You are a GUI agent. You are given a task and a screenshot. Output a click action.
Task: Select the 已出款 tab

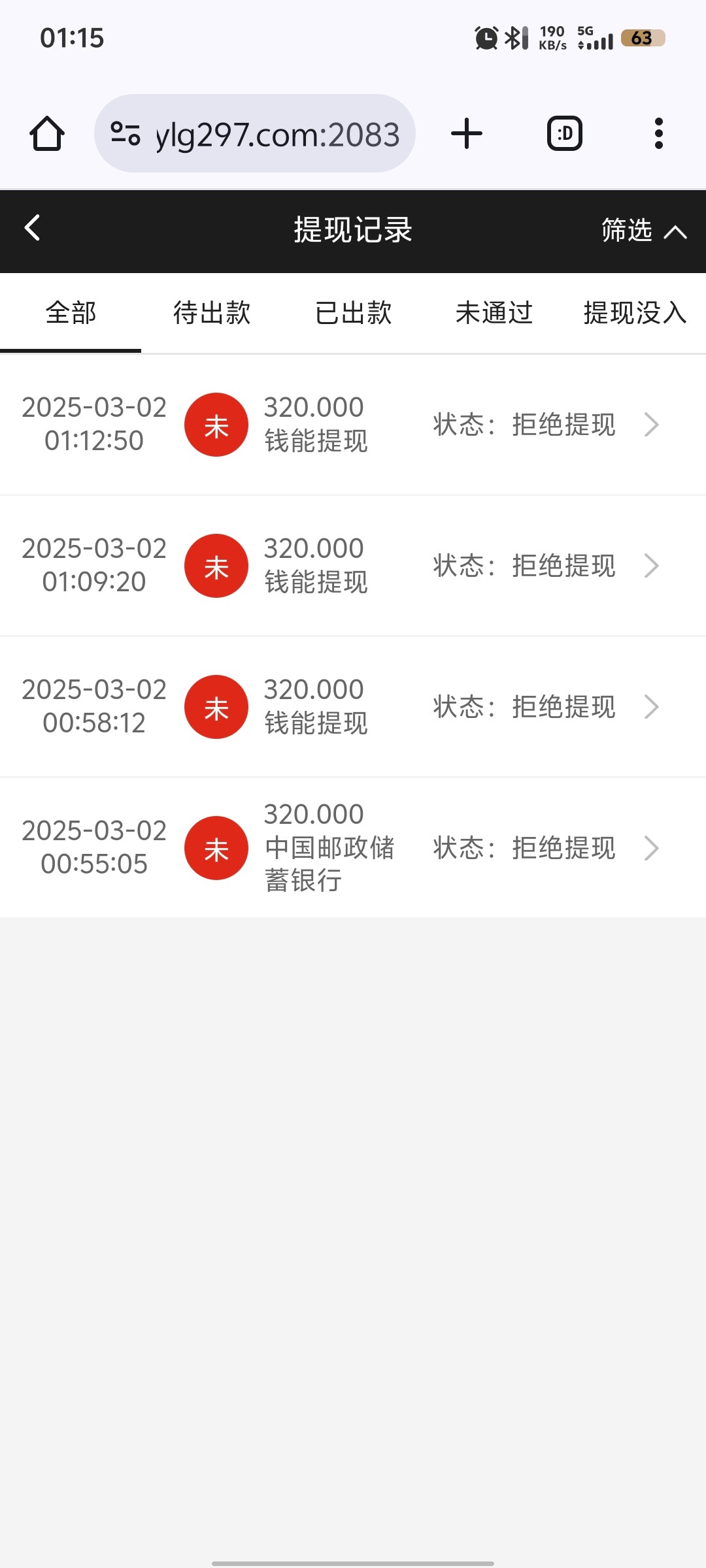[x=353, y=313]
